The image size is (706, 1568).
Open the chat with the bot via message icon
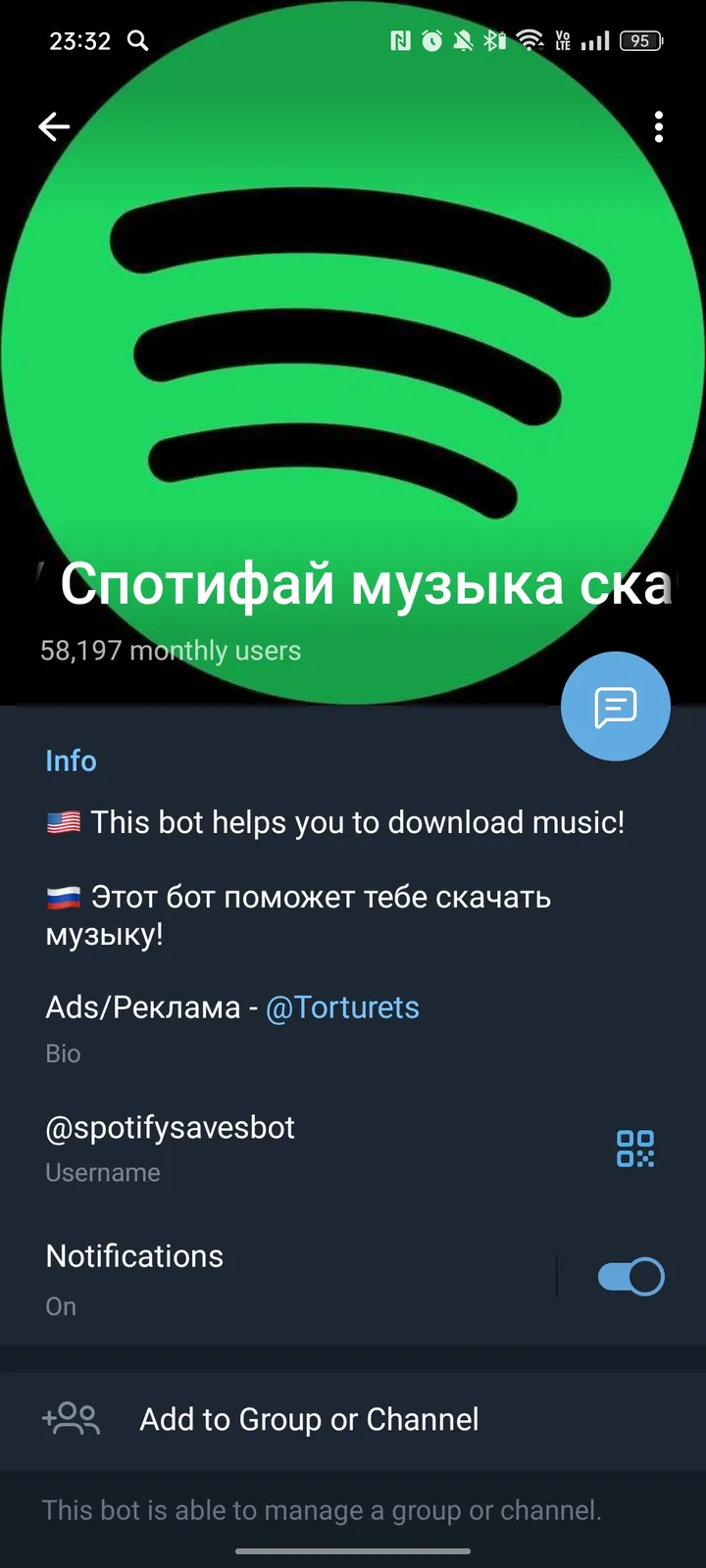pyautogui.click(x=616, y=706)
